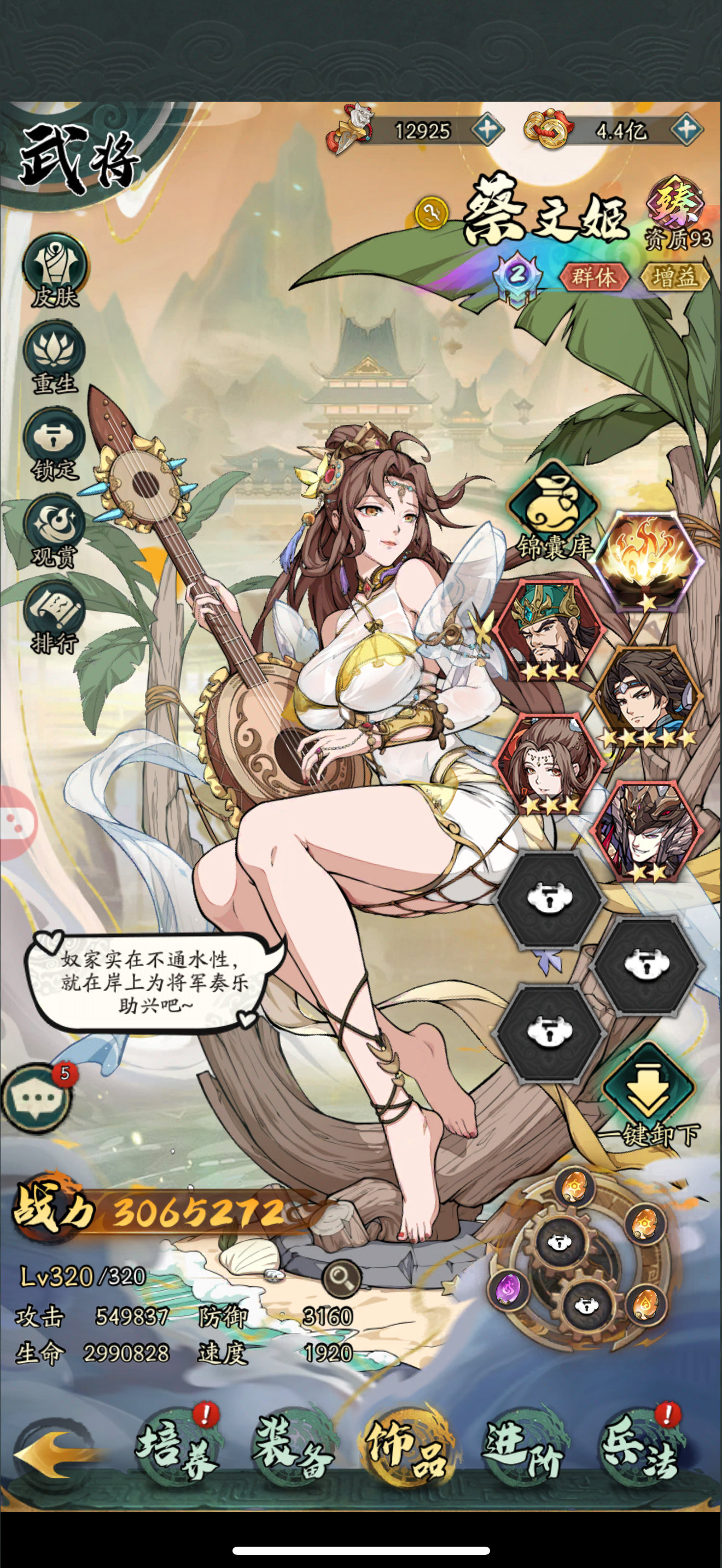Open the 锦囊库 pouch library
The width and height of the screenshot is (722, 1568).
(554, 511)
